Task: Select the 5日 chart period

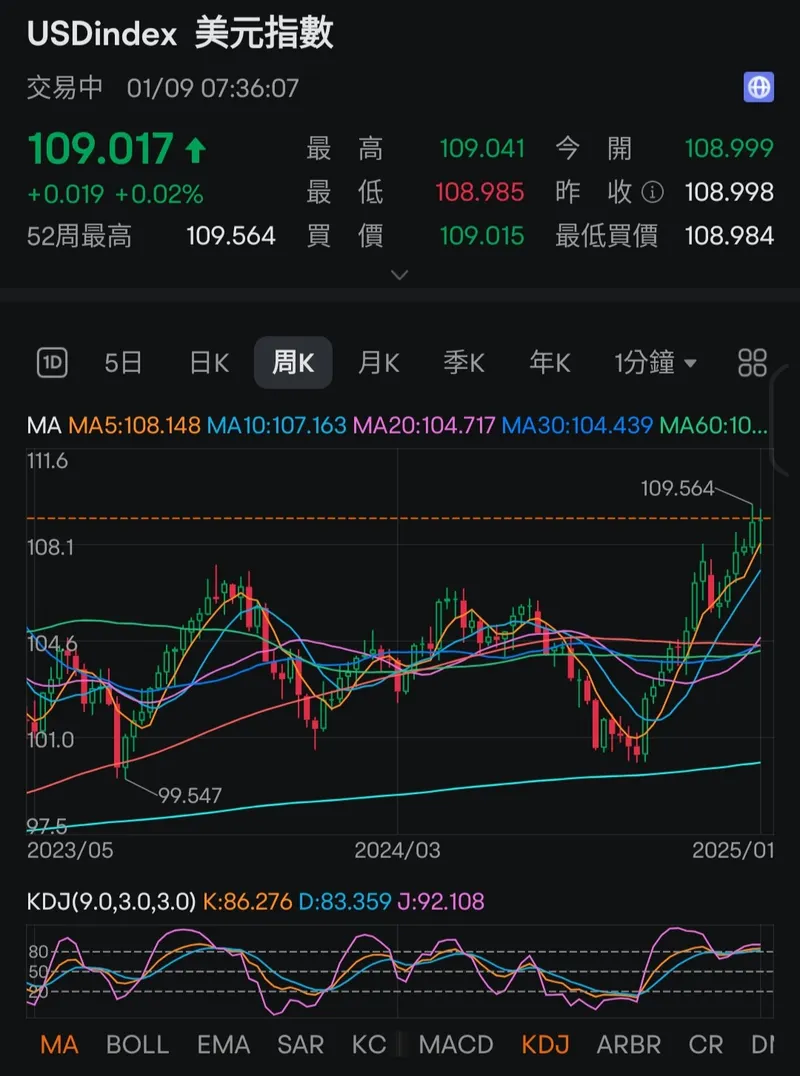Action: click(x=123, y=362)
